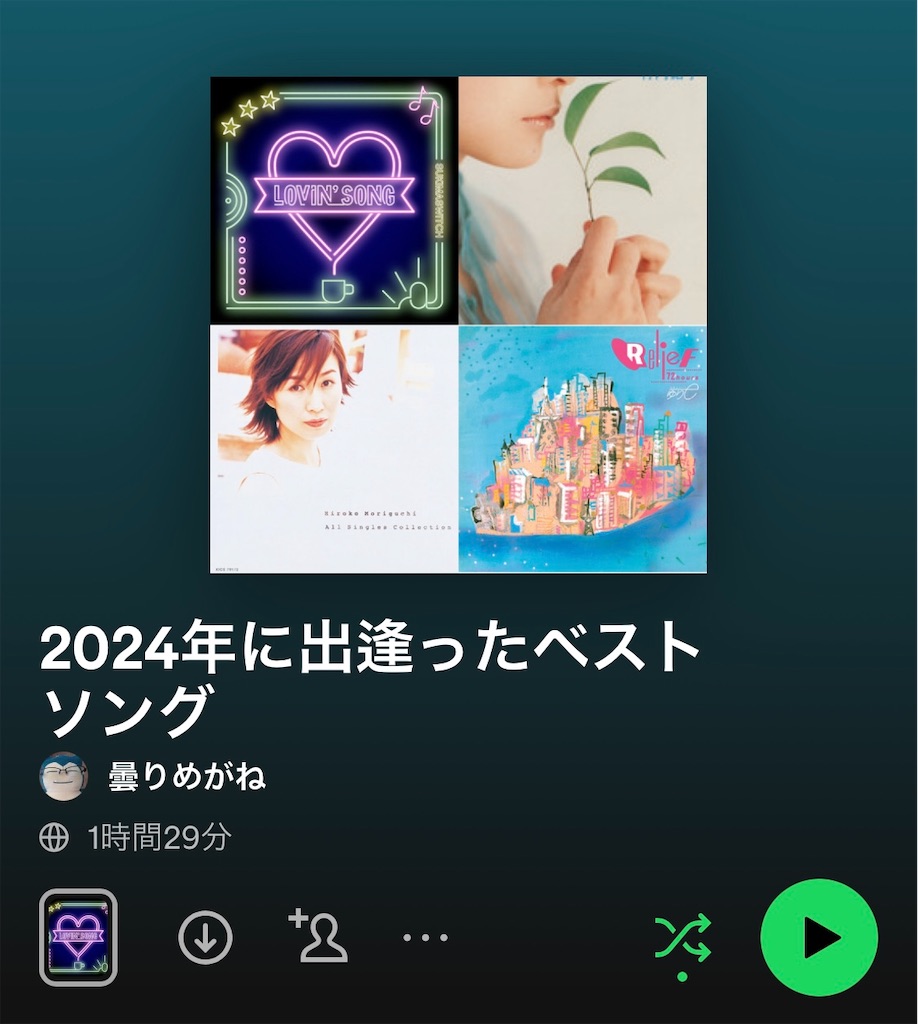Open the playlist preview thumbnail button

tap(78, 937)
